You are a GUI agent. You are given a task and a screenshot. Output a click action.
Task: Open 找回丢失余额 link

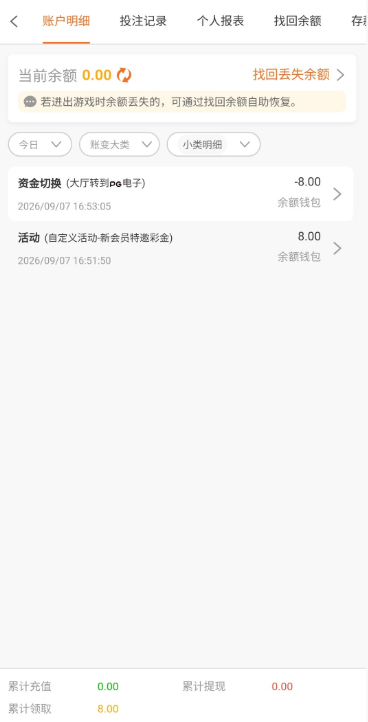[x=298, y=75]
